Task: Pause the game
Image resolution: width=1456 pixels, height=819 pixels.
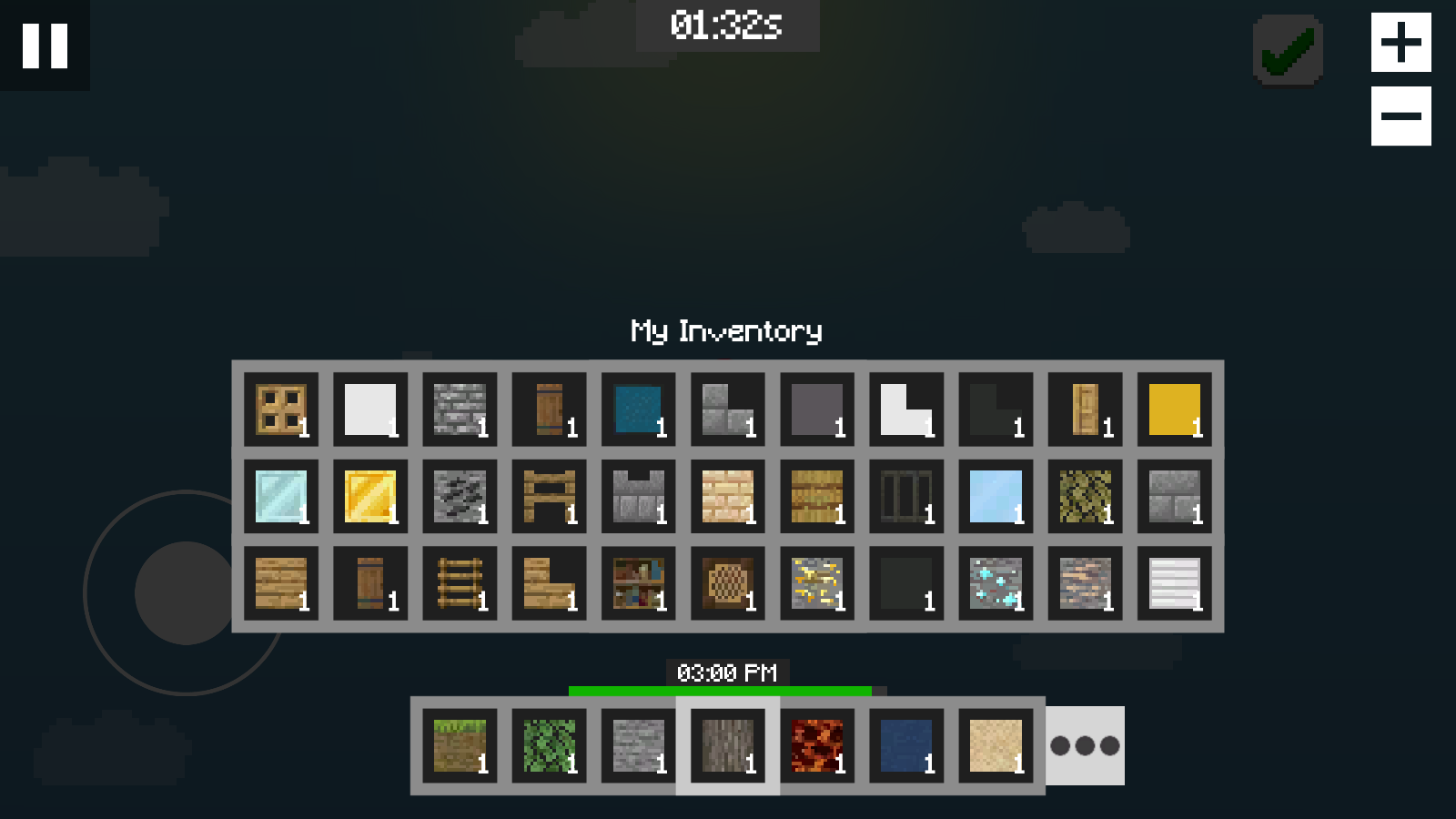Action: (45, 45)
